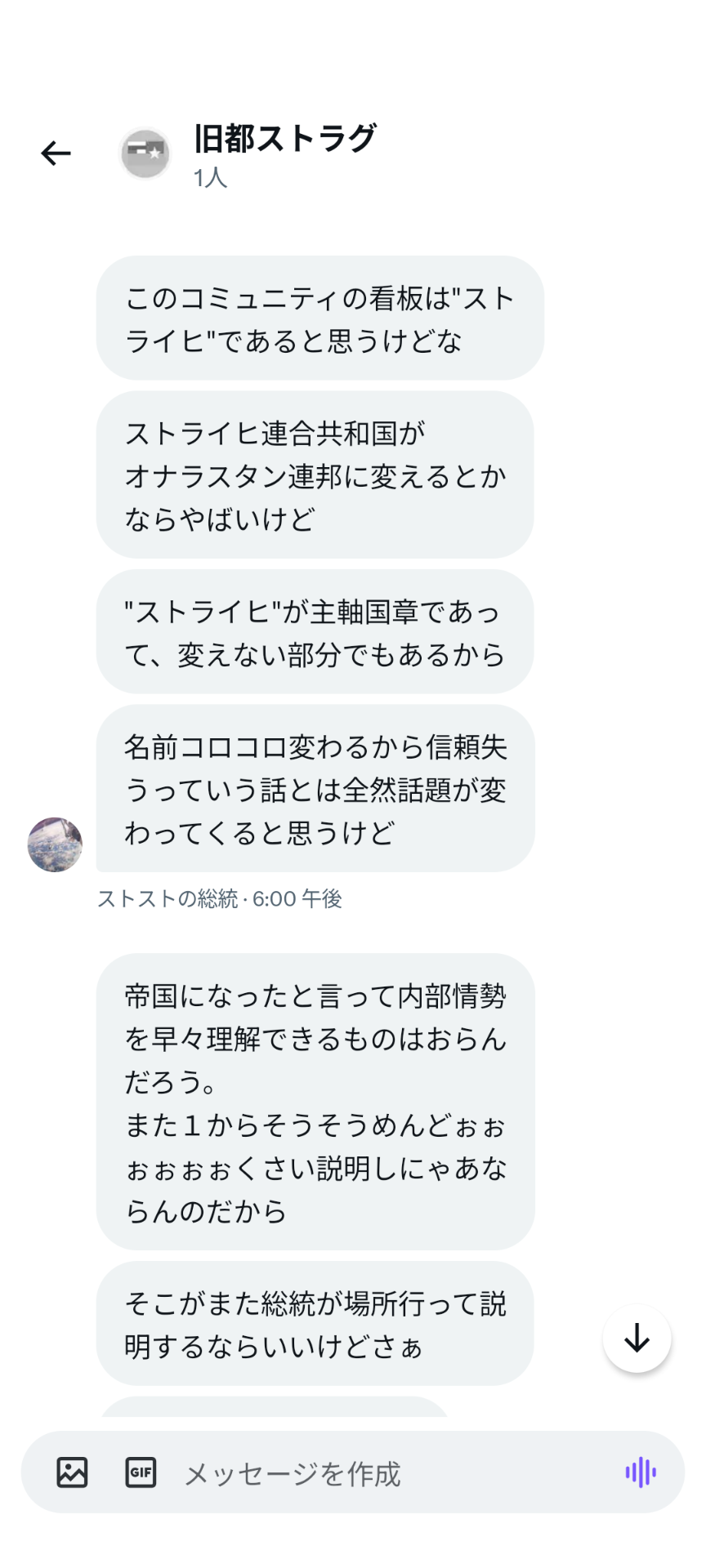Viewport: 706px width, 1568px height.
Task: Go back using the arrow icon
Action: coord(56,154)
